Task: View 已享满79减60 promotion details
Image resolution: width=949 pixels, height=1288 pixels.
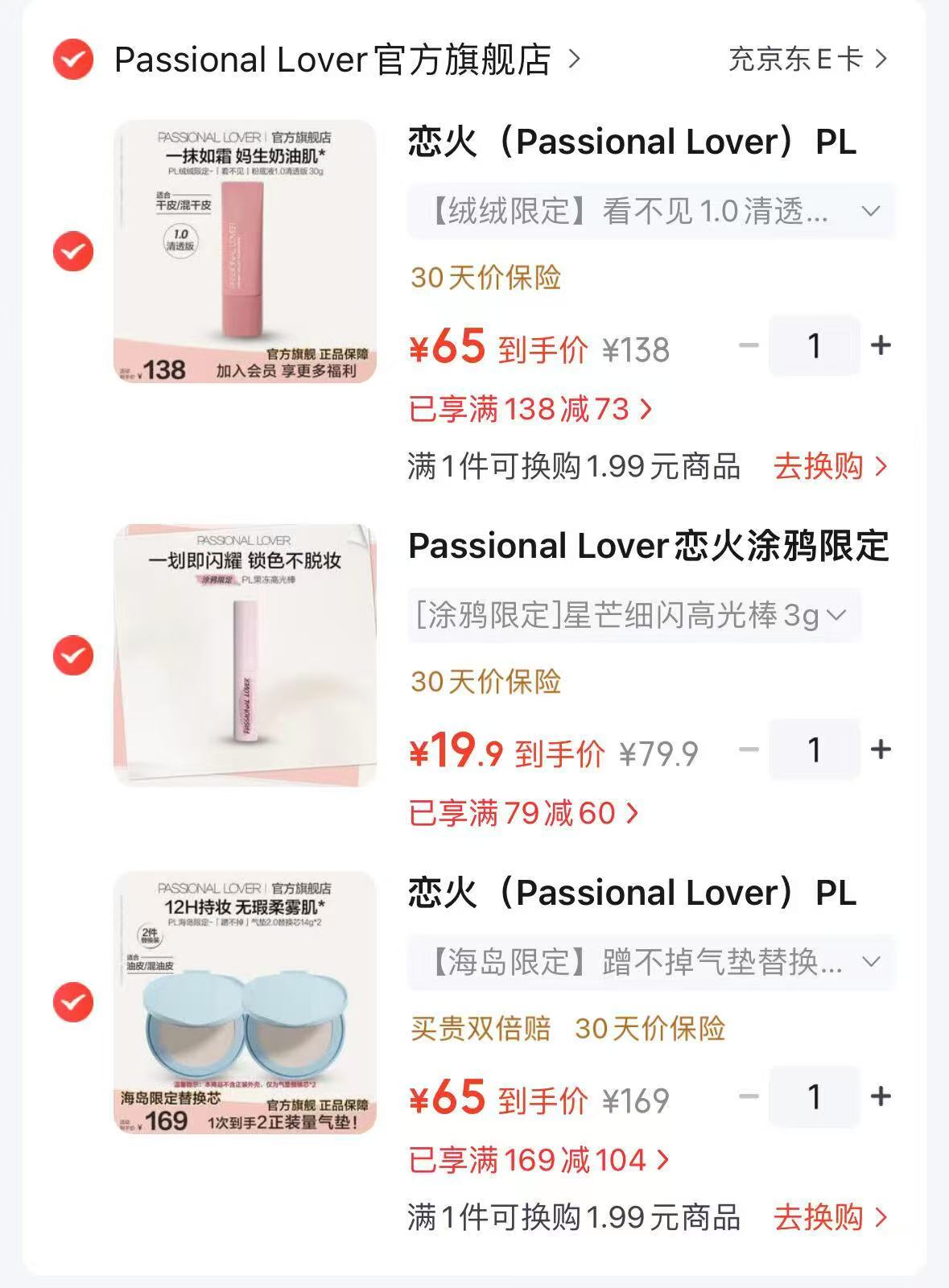Action: 524,813
